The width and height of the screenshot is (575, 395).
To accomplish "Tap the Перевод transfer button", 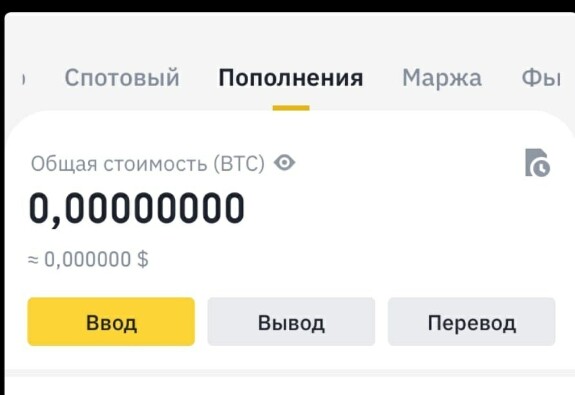I will tap(472, 322).
